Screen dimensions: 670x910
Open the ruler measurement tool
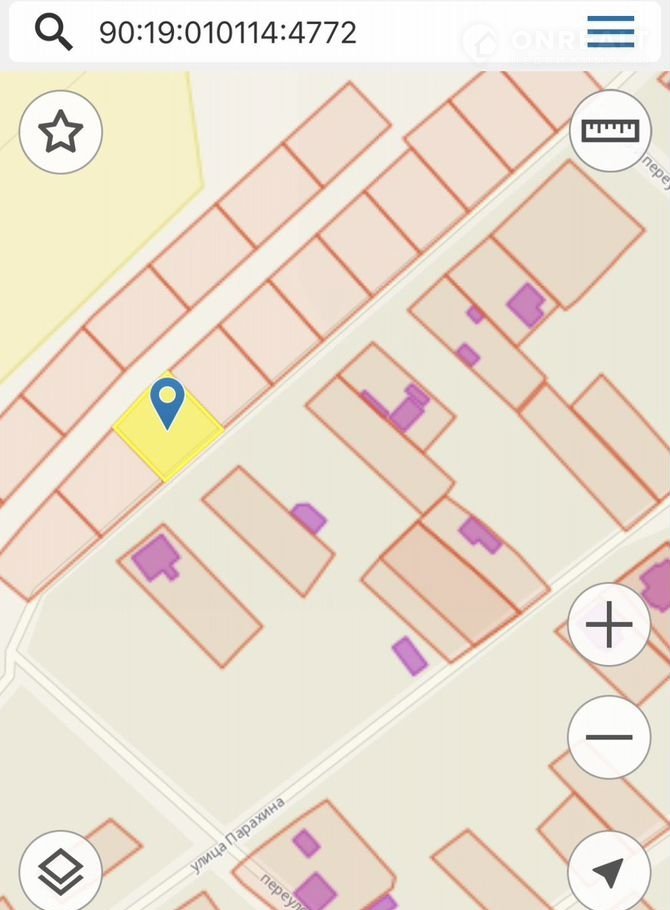(x=610, y=130)
